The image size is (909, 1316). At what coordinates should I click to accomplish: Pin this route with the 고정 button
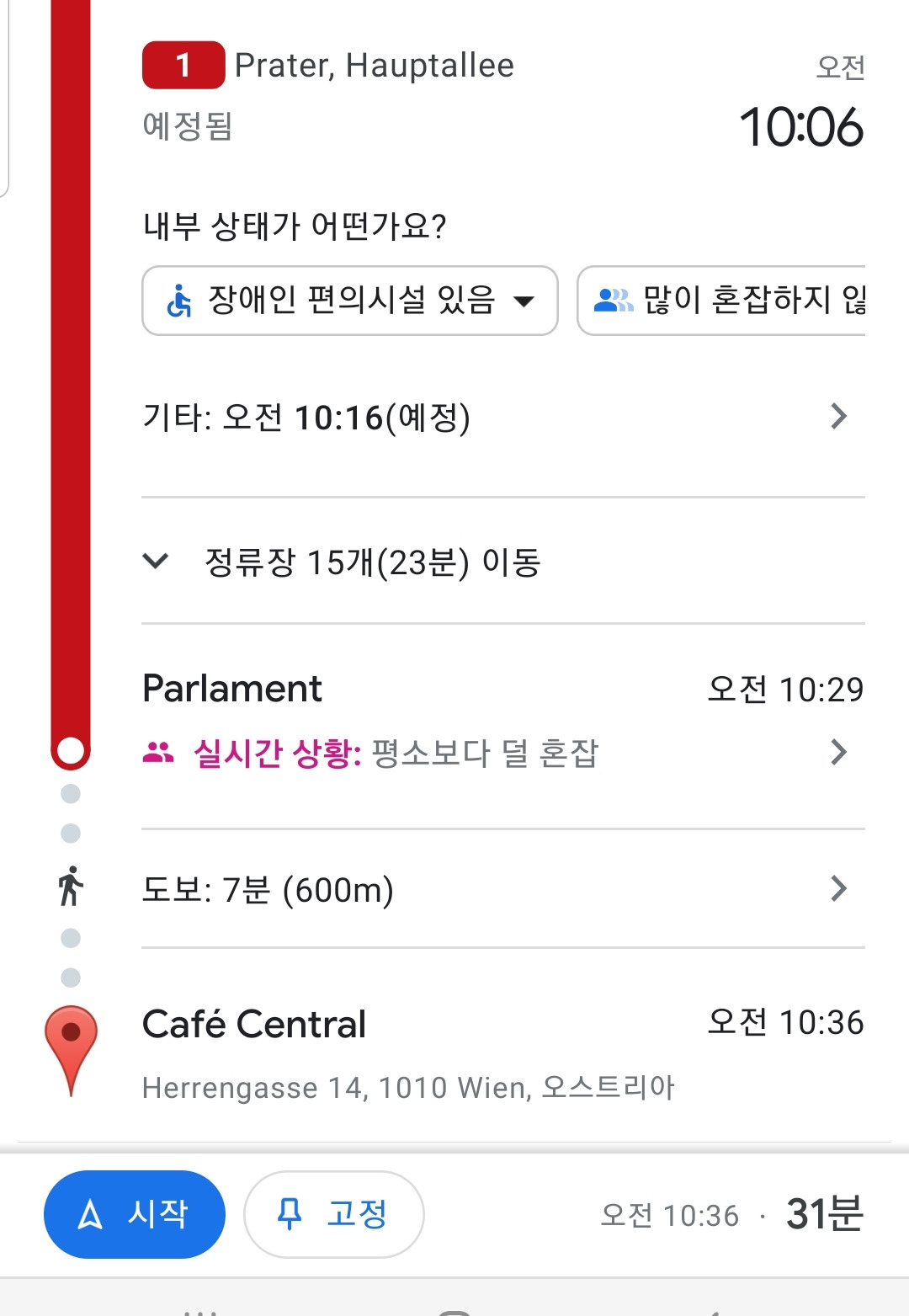[333, 1214]
